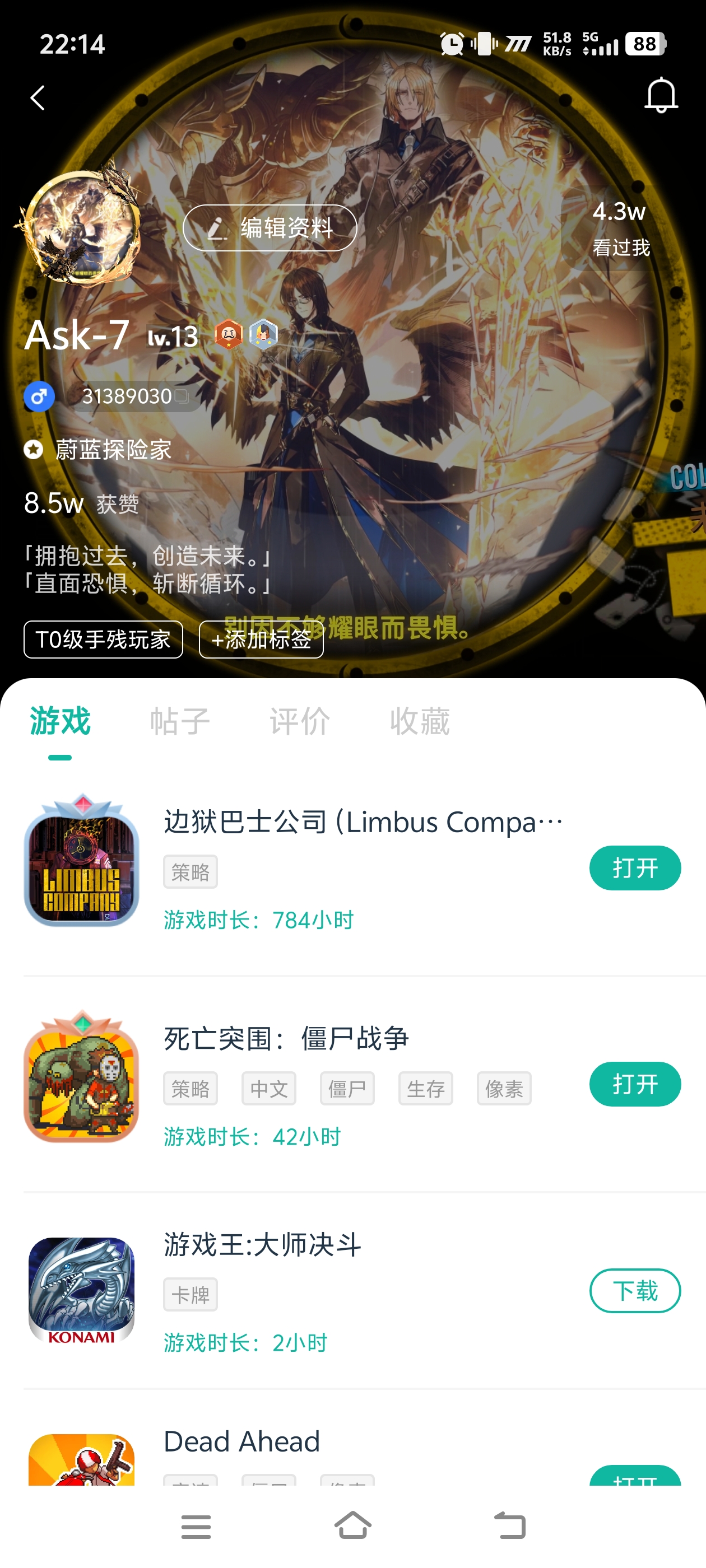Download 游戏王:大师决斗 with the 下载 button

click(x=634, y=1290)
